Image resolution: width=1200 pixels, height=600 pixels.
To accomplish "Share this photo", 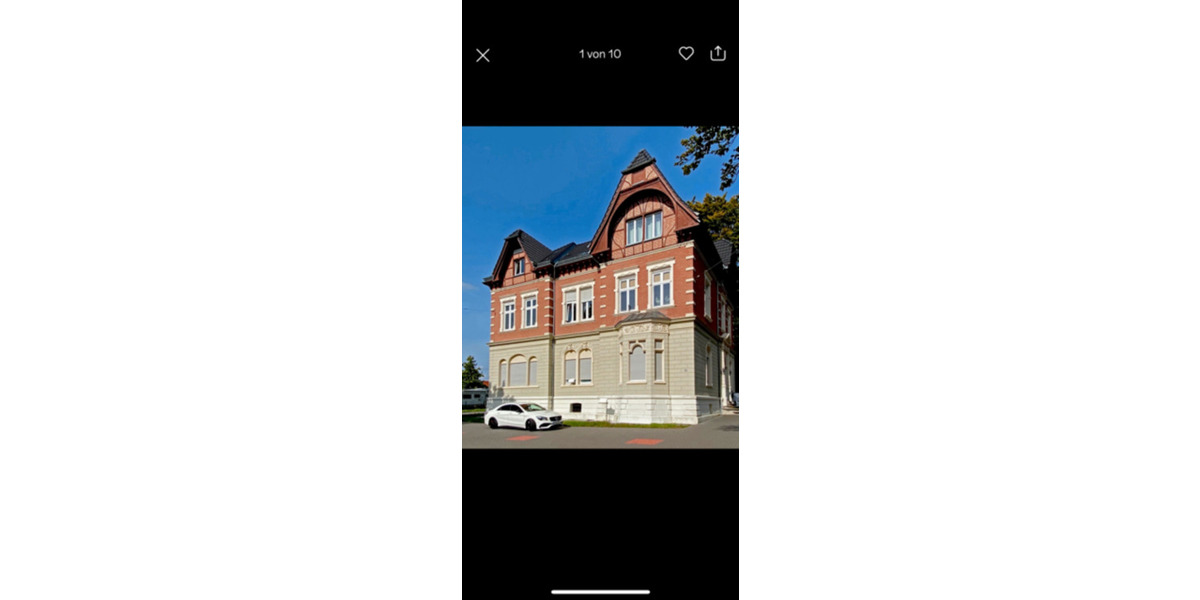I will (x=718, y=54).
